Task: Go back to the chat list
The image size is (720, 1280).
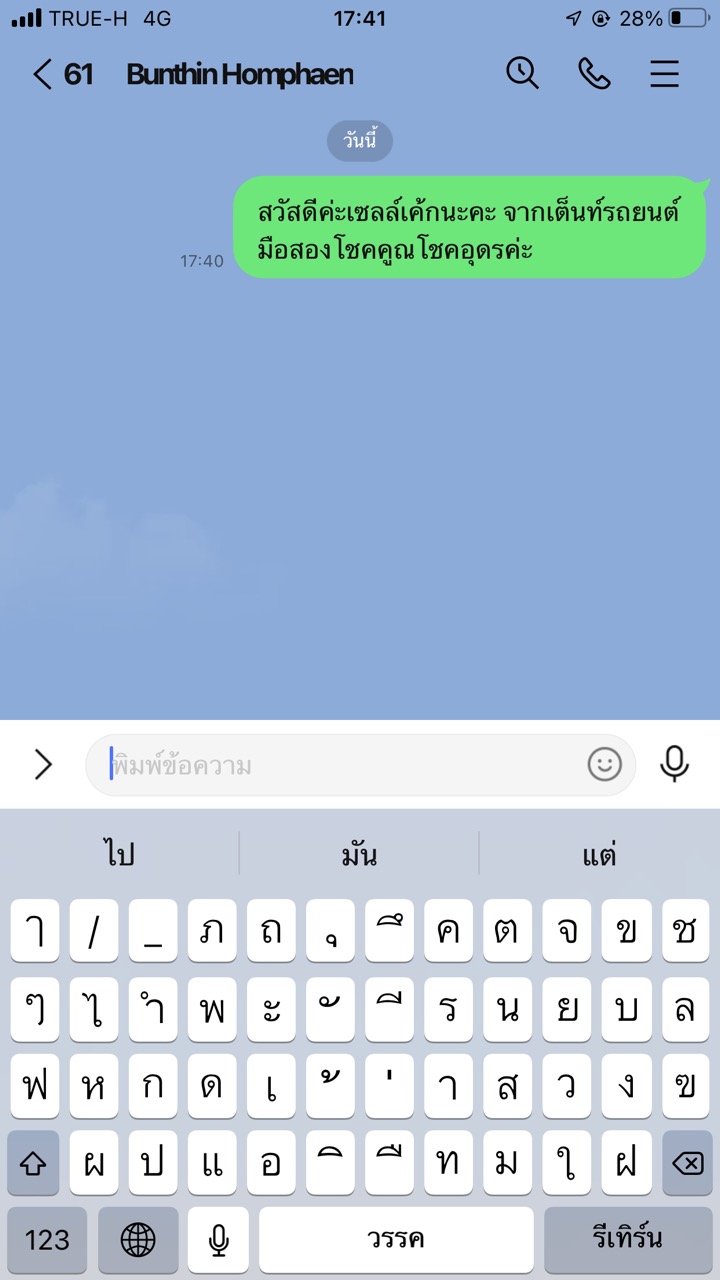Action: pos(43,74)
